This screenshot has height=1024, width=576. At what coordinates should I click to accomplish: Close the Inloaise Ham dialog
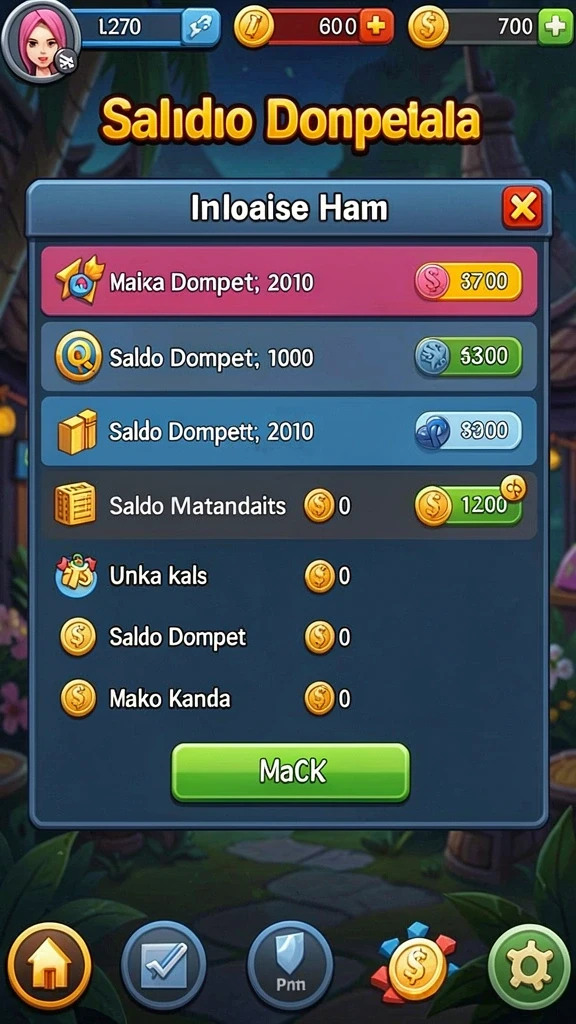[522, 208]
